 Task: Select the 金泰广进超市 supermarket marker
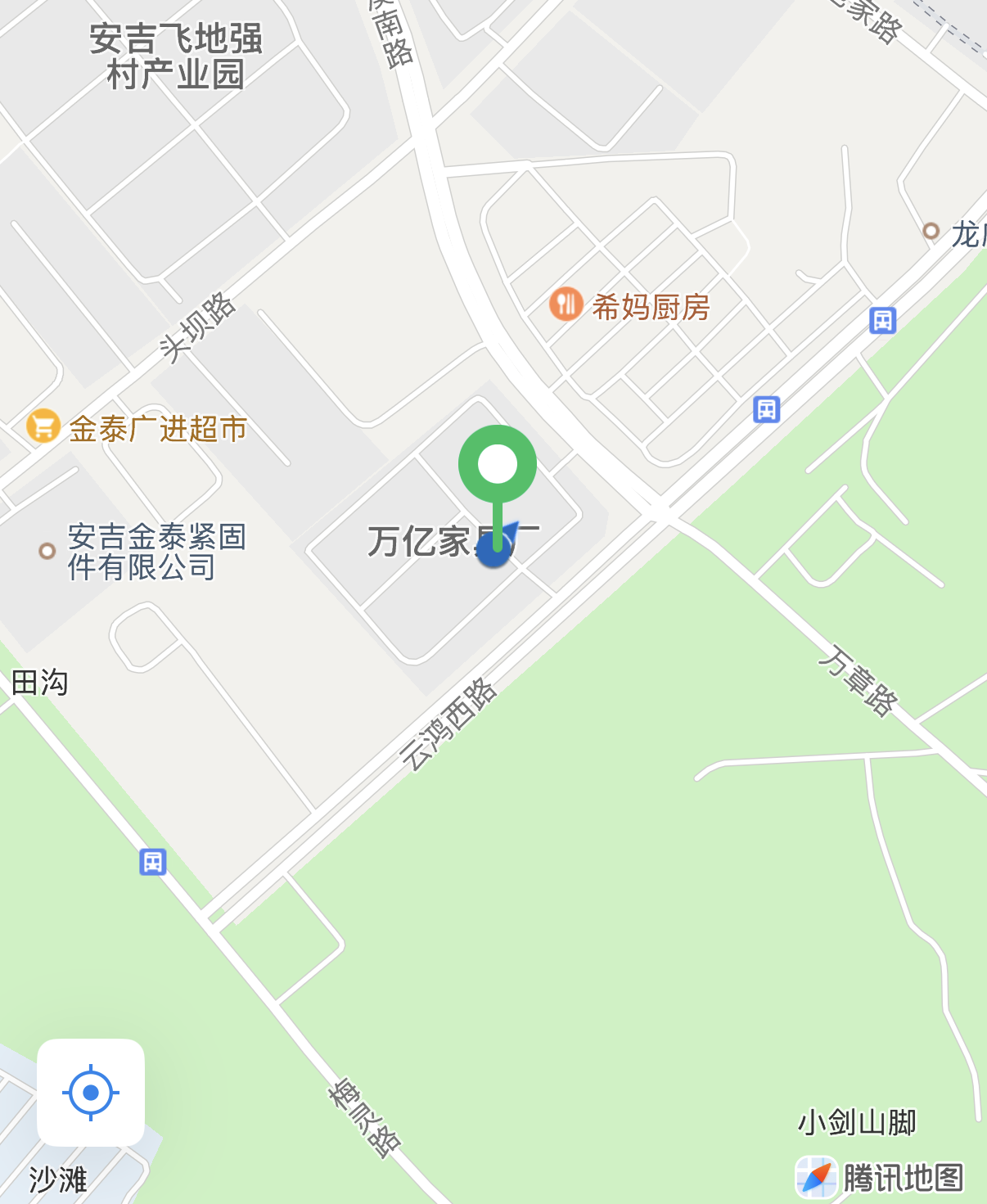[x=43, y=426]
